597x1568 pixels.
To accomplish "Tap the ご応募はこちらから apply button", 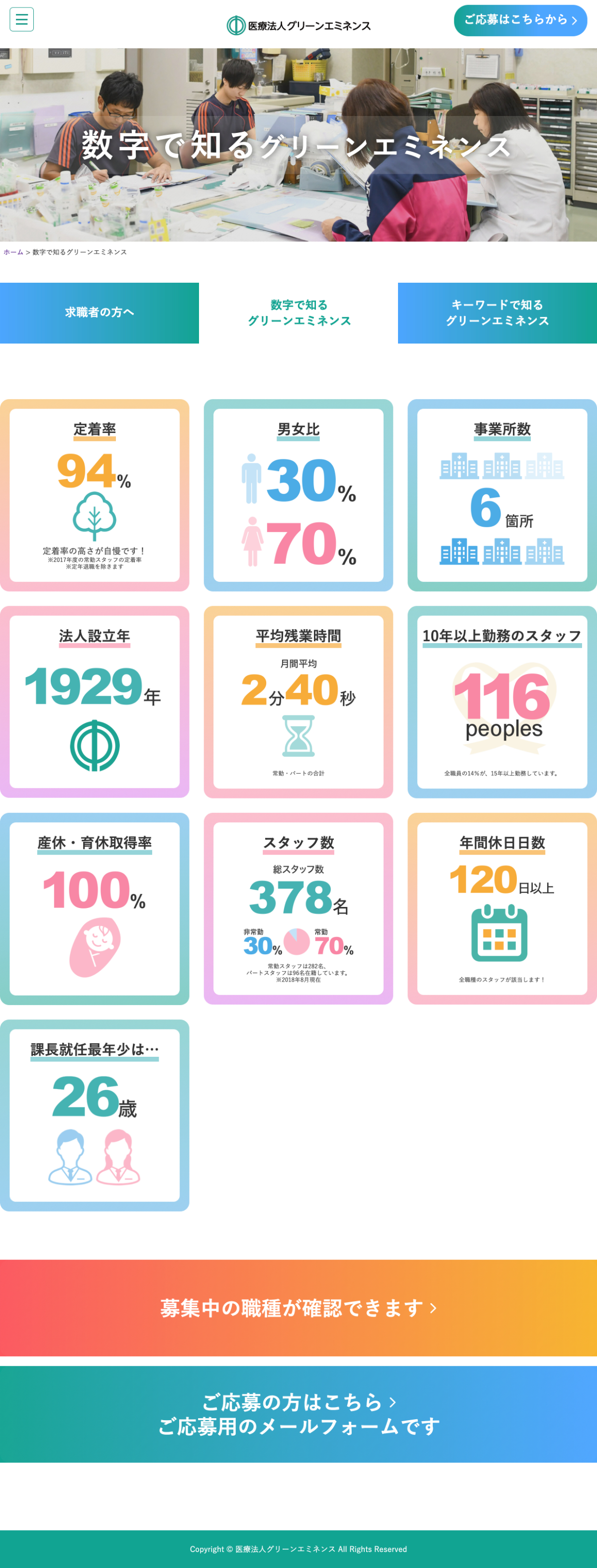I will 520,20.
